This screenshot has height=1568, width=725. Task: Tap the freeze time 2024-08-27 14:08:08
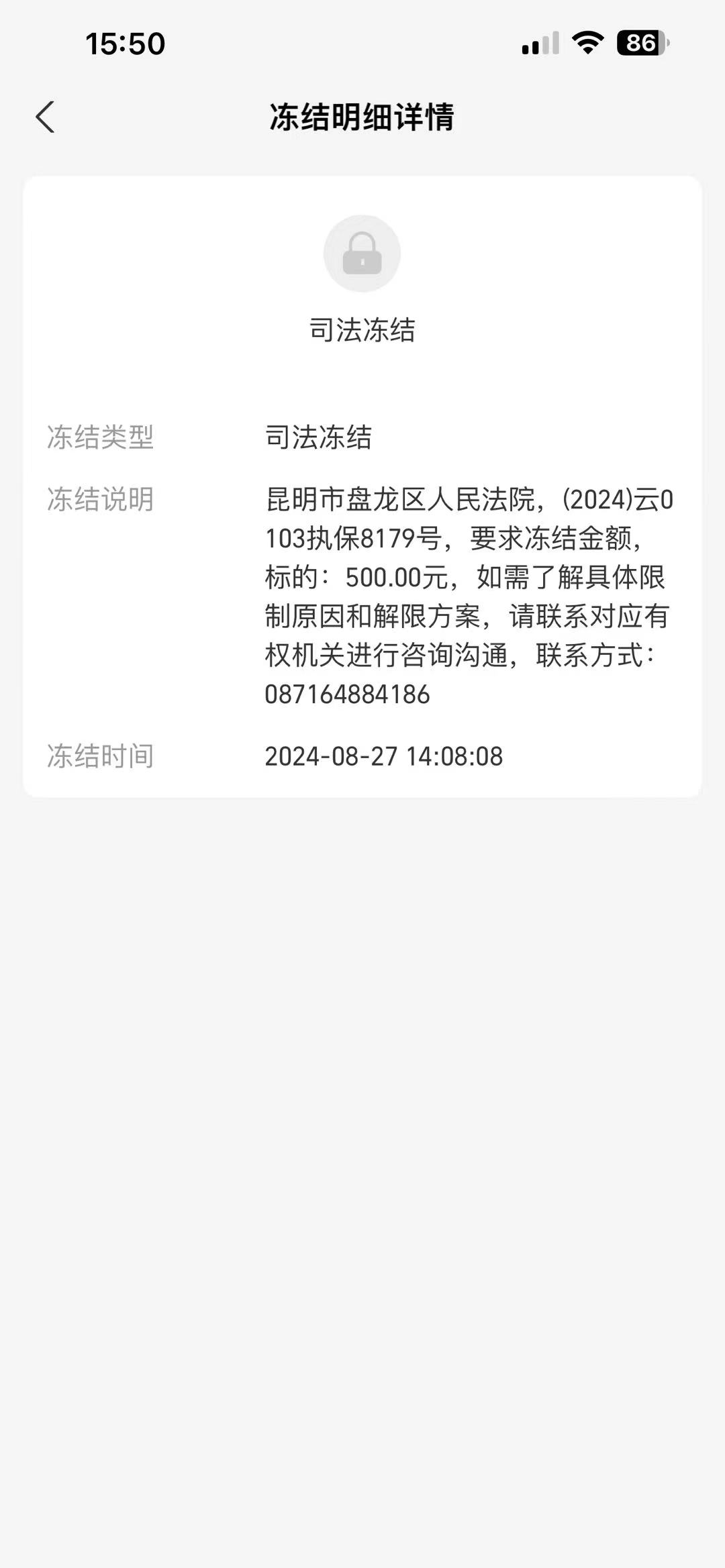[383, 755]
